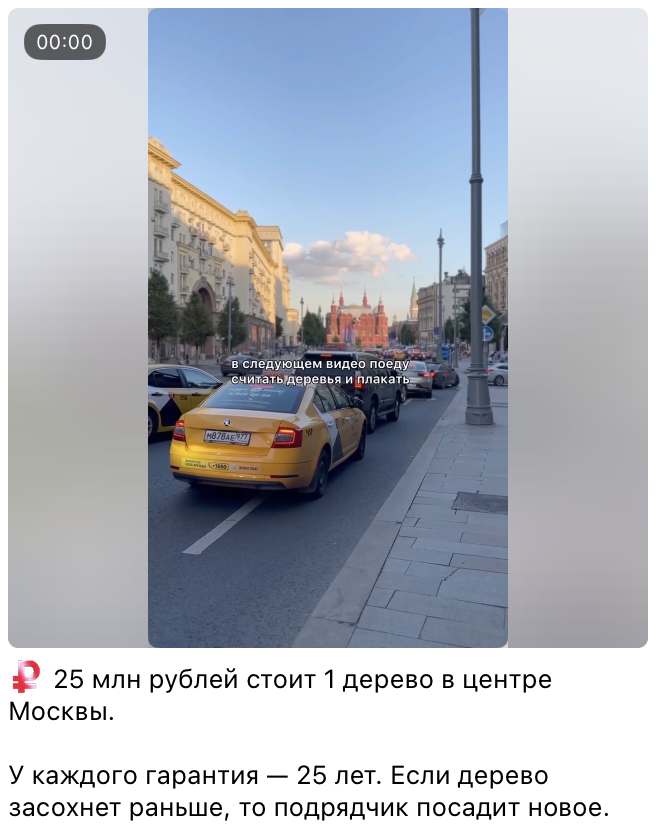
Task: Play the Moscow street video in the post
Action: click(x=328, y=328)
